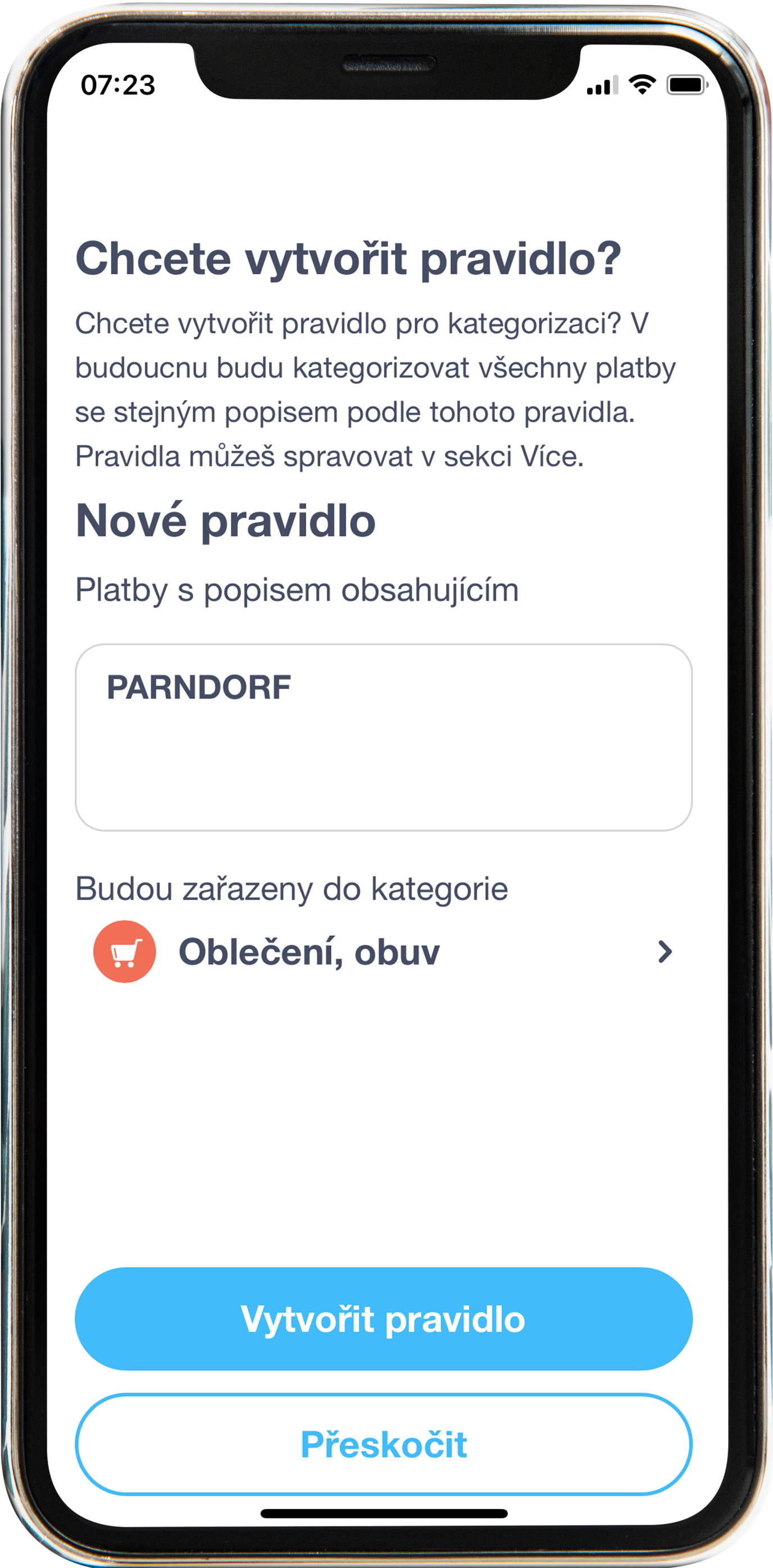Skip rule creation with Přeskočit
Image resolution: width=773 pixels, height=1568 pixels.
[x=384, y=1444]
